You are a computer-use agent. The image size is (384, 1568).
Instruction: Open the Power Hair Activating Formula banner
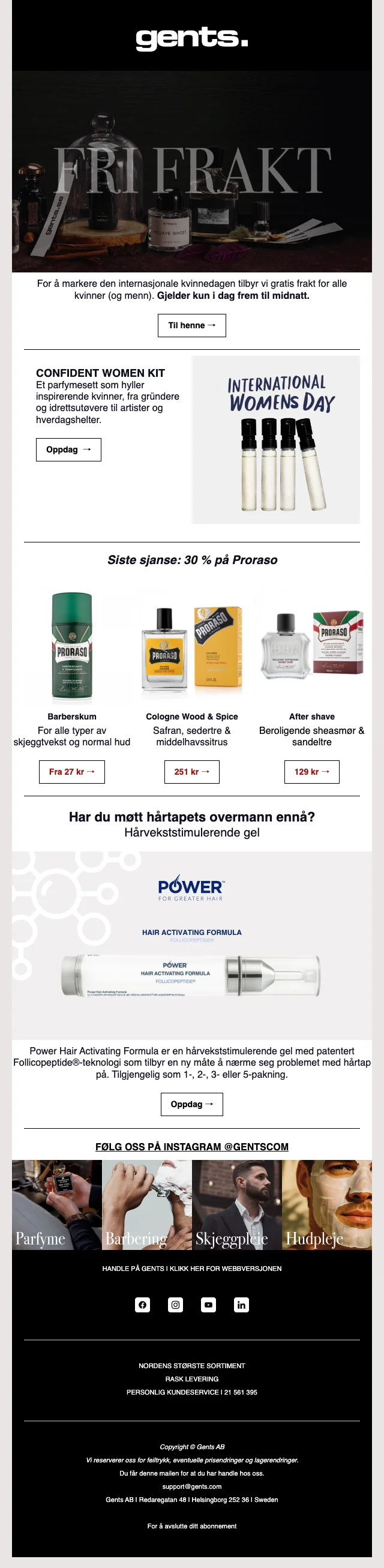(191, 944)
